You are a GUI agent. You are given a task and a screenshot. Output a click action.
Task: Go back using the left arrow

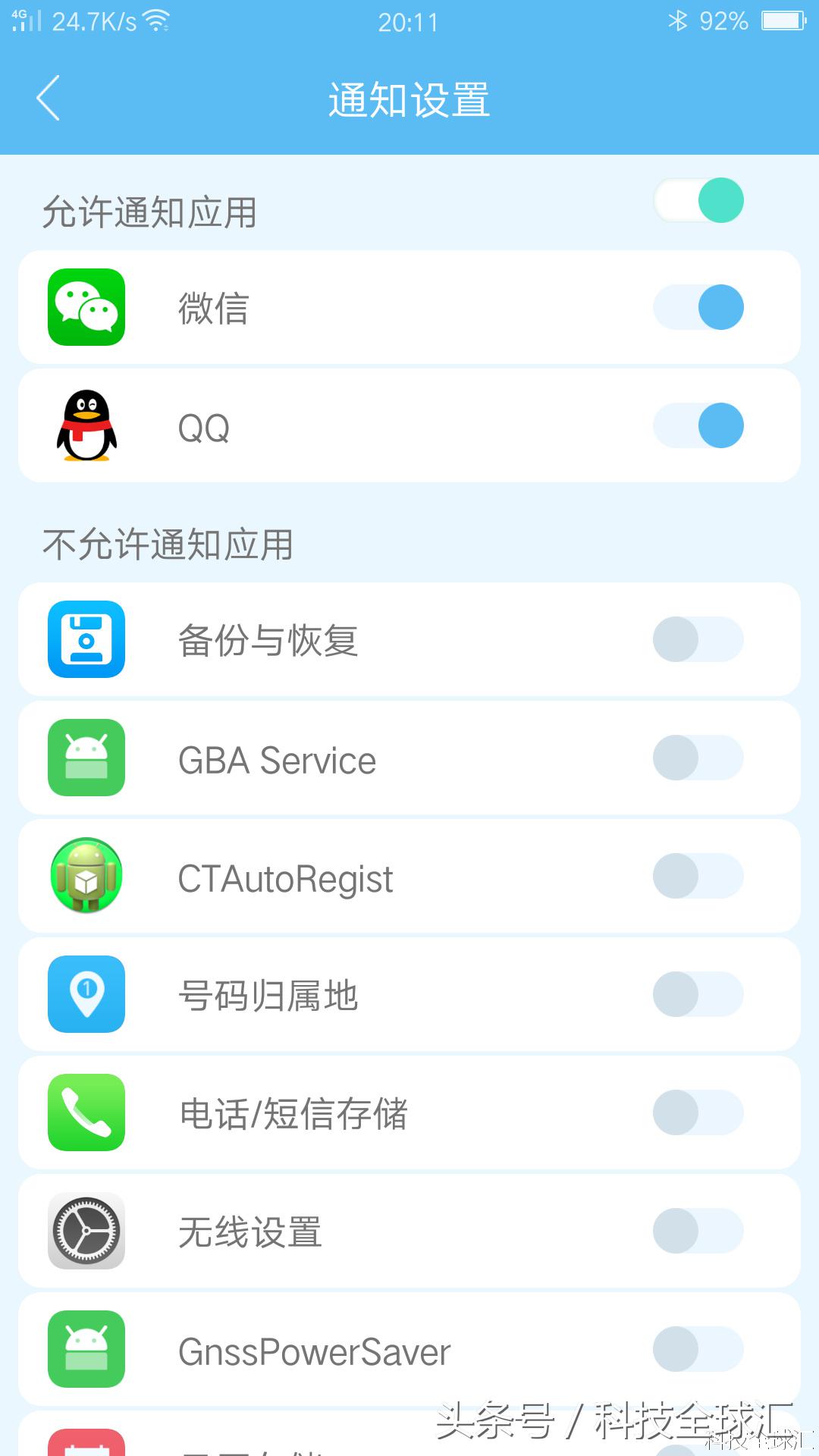tap(48, 98)
